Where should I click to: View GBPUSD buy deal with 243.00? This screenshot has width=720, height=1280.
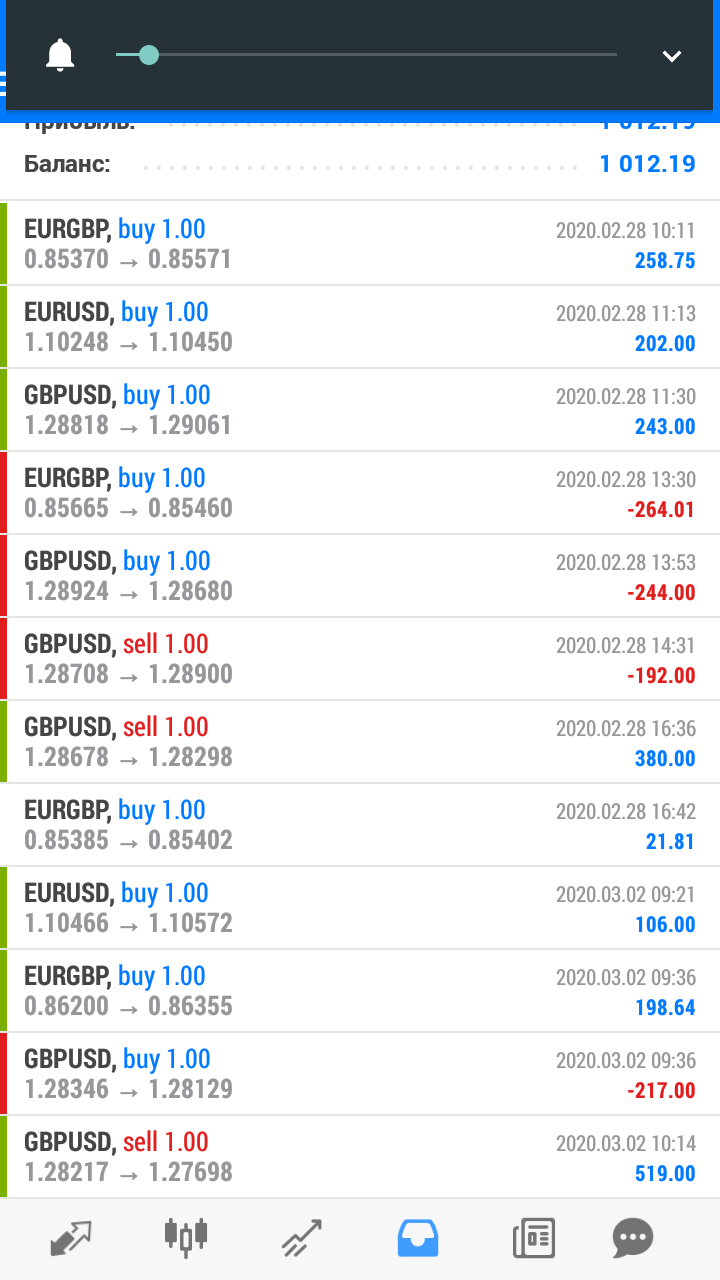coord(360,409)
